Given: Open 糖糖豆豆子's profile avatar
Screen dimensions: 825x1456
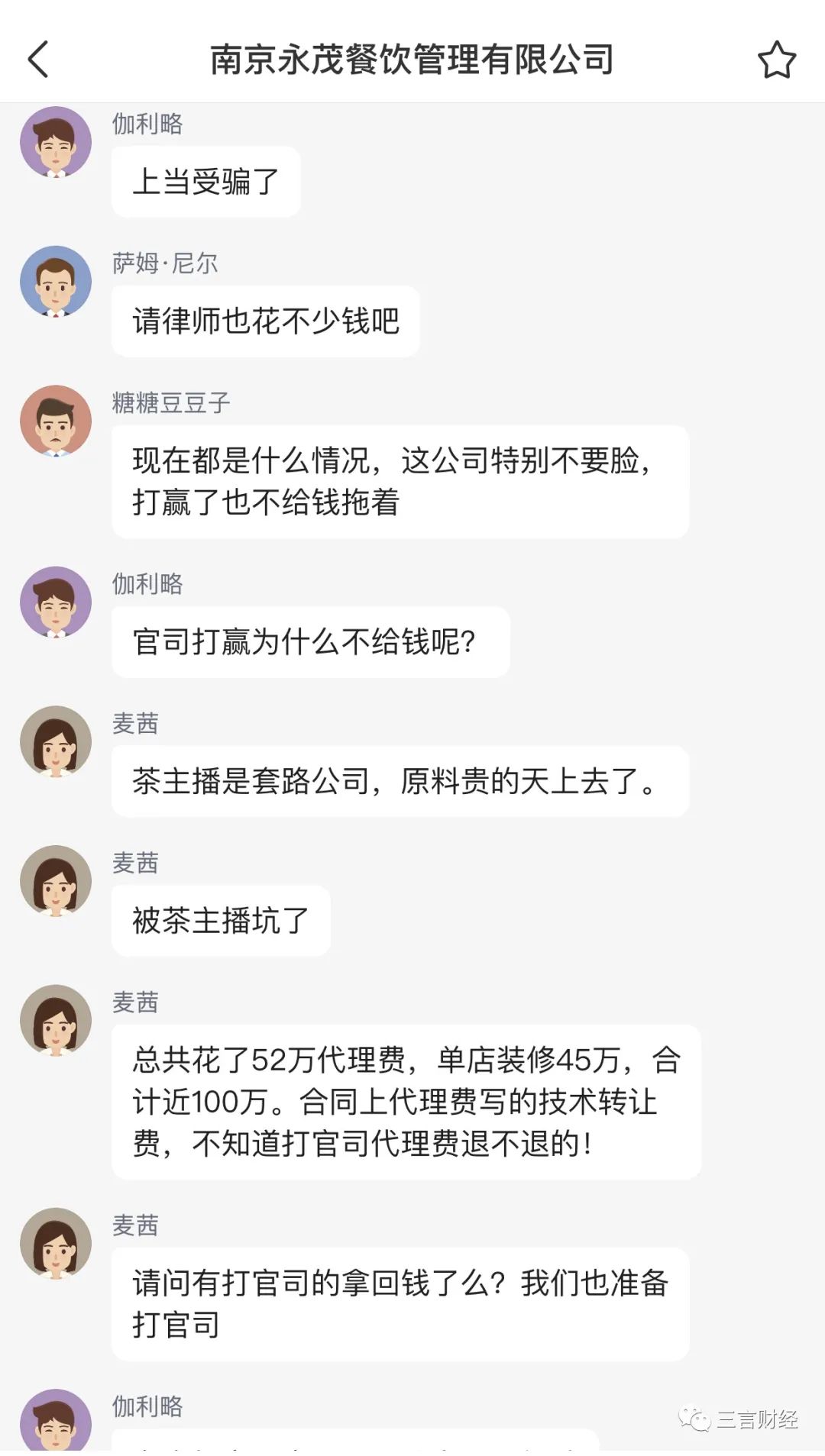Looking at the screenshot, I should 56,421.
